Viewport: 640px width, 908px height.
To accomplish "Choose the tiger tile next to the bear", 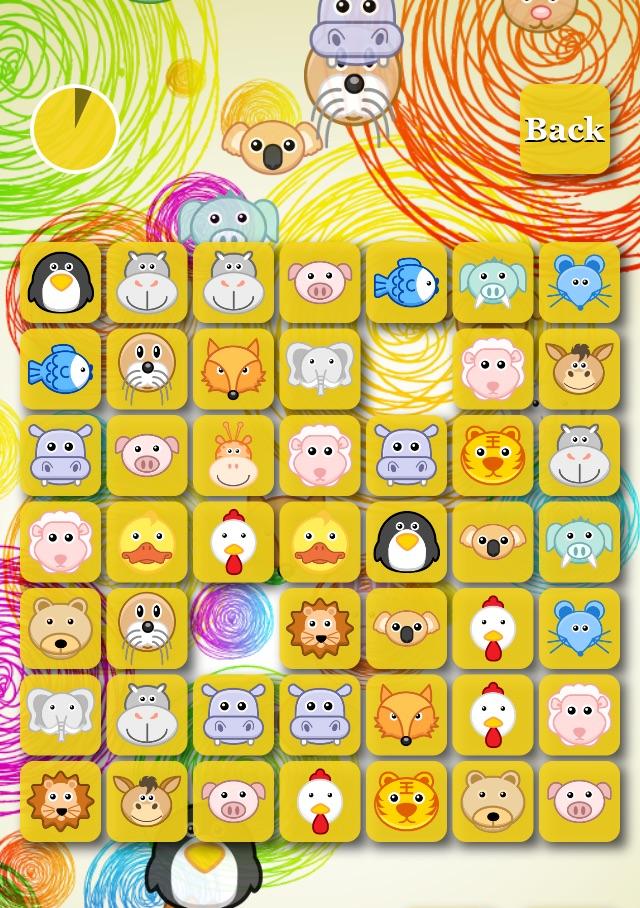I will click(406, 801).
